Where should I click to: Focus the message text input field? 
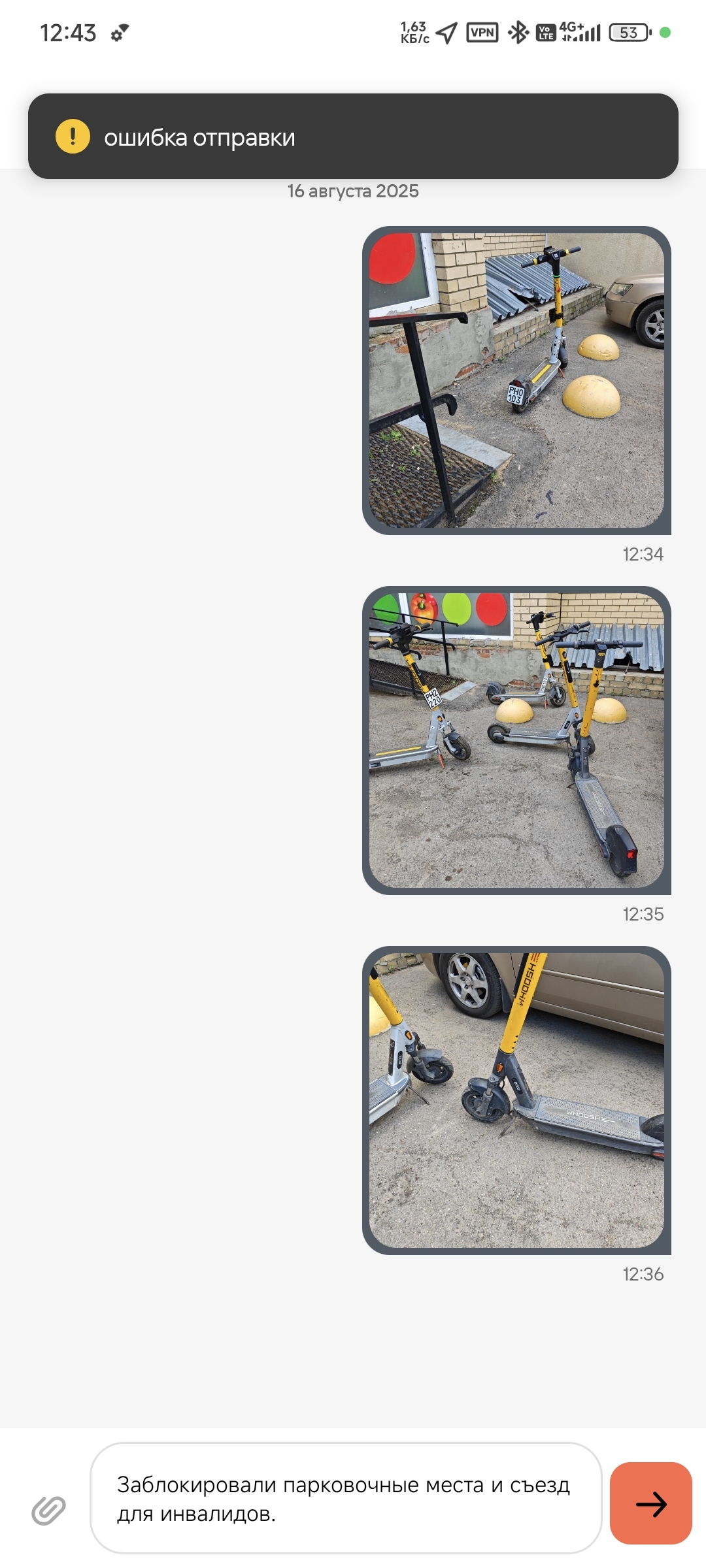(345, 1498)
